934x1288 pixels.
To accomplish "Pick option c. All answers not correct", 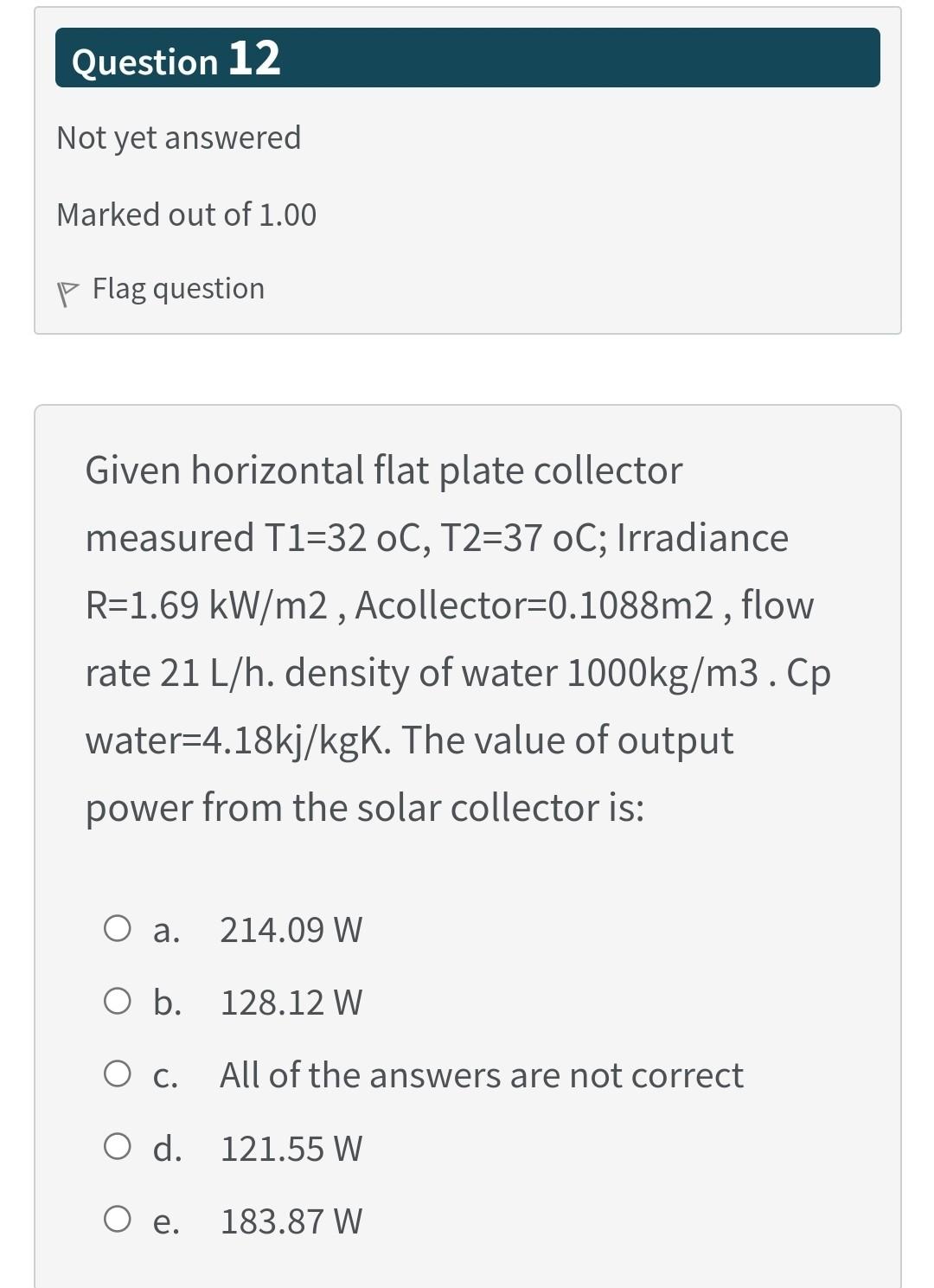I will tap(118, 1074).
